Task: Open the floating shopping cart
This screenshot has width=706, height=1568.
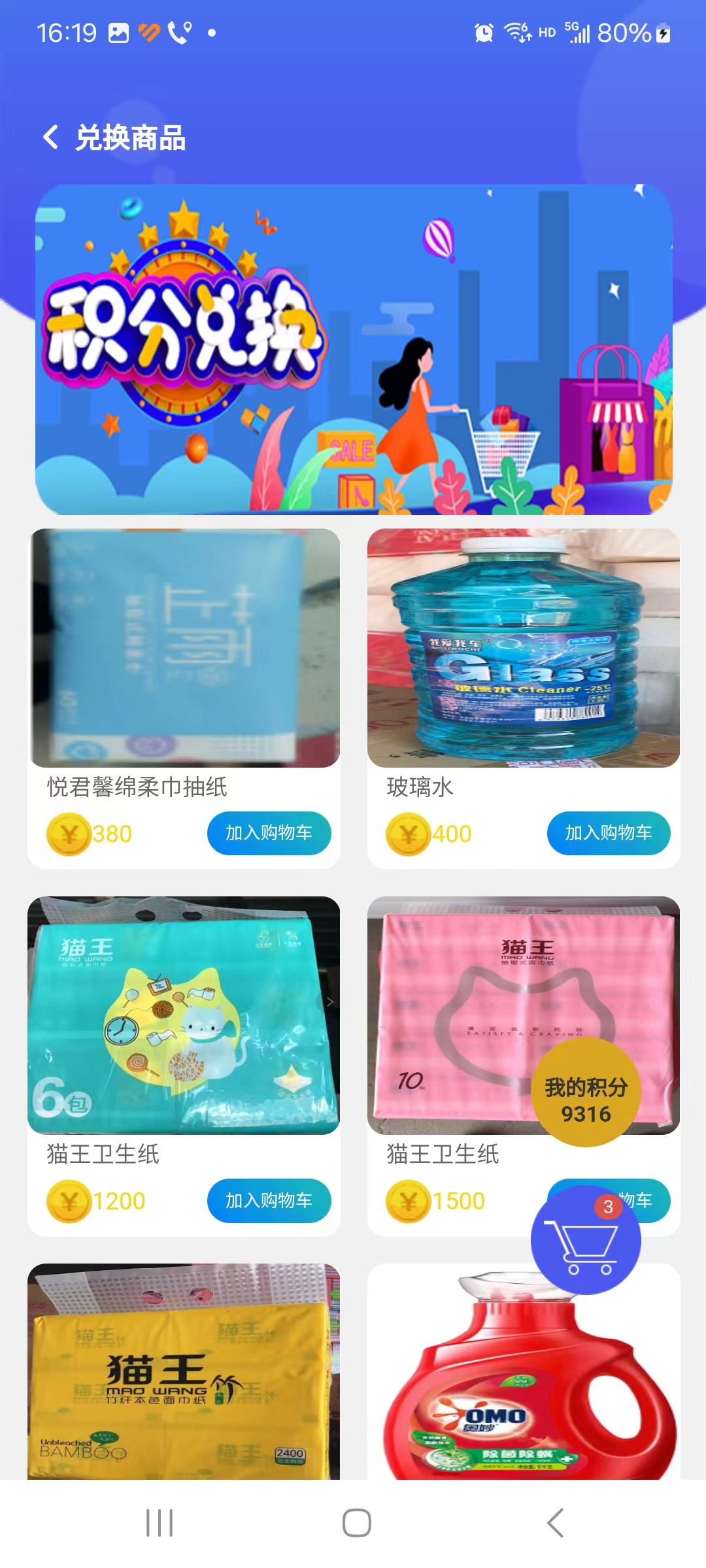Action: tap(586, 1239)
